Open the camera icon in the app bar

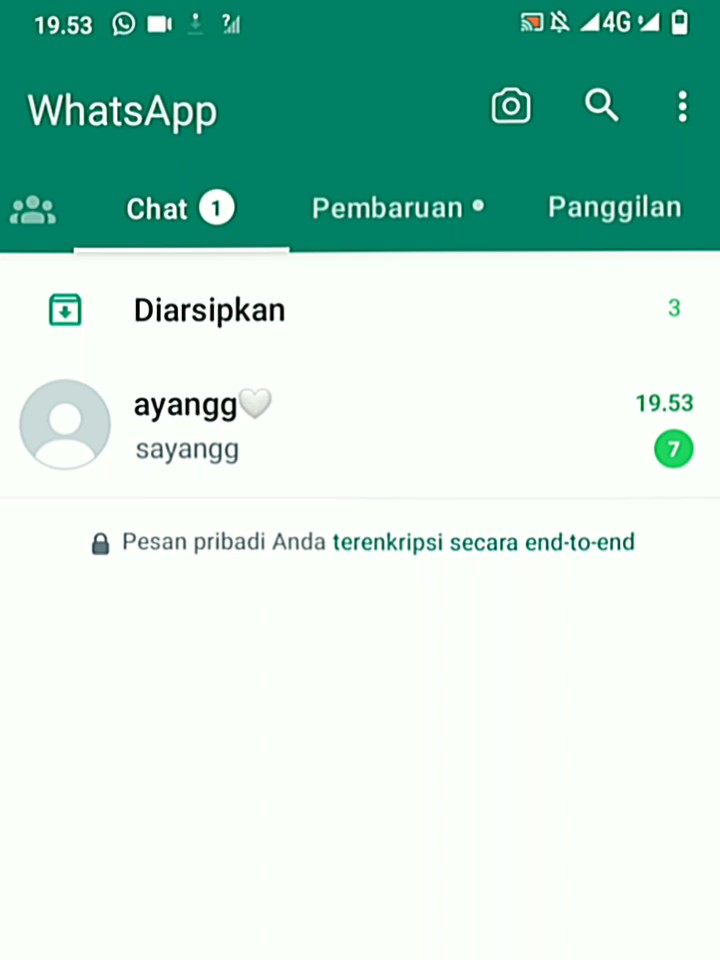(511, 106)
